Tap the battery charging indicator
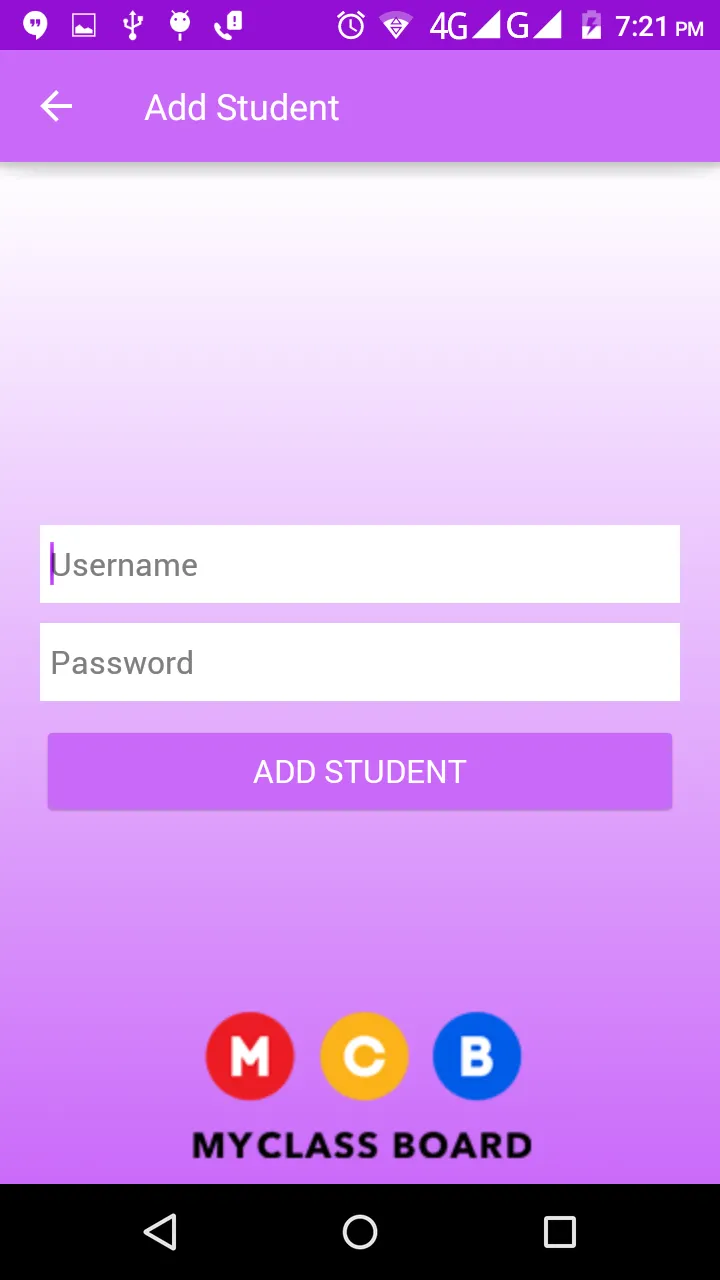The width and height of the screenshot is (720, 1280). point(590,26)
